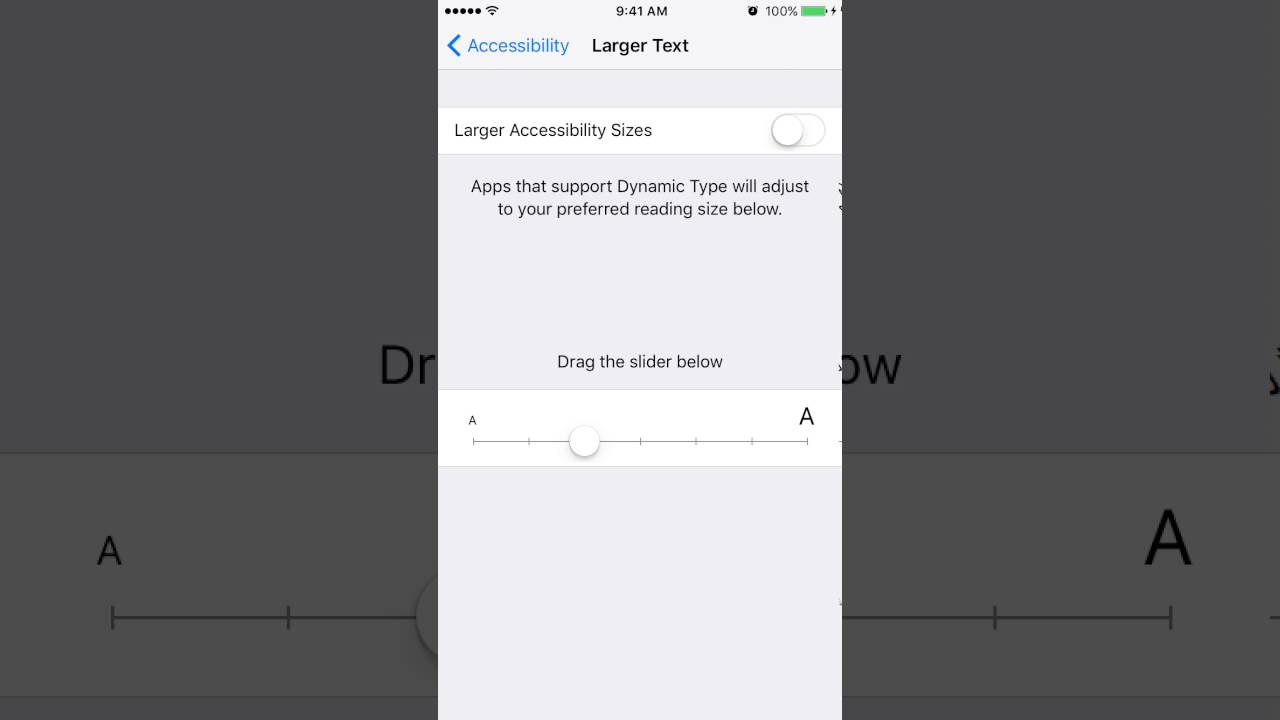Go back to Accessibility settings
This screenshot has height=720, width=1280.
pyautogui.click(x=508, y=46)
